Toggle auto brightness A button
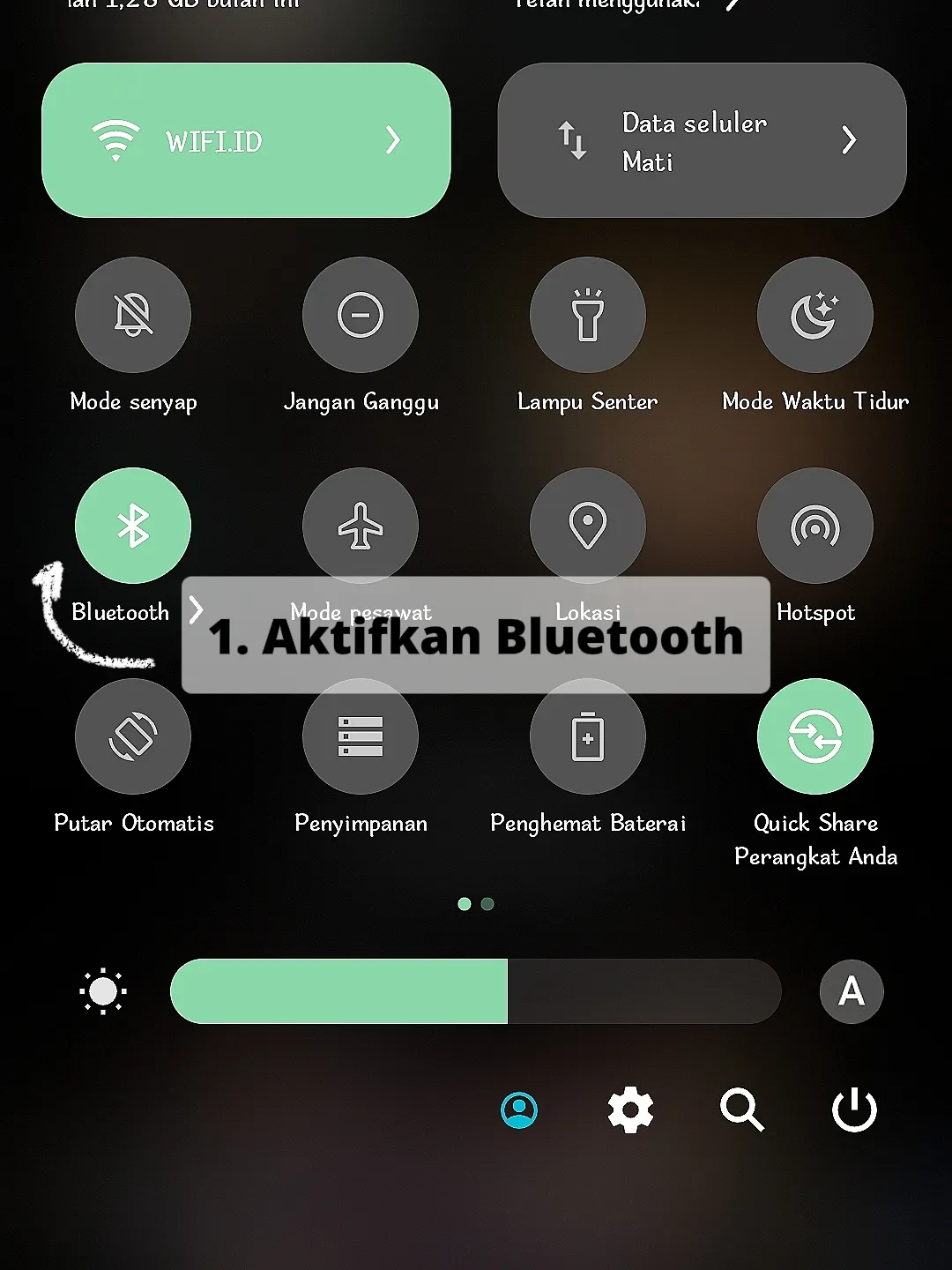952x1270 pixels. pyautogui.click(x=851, y=991)
